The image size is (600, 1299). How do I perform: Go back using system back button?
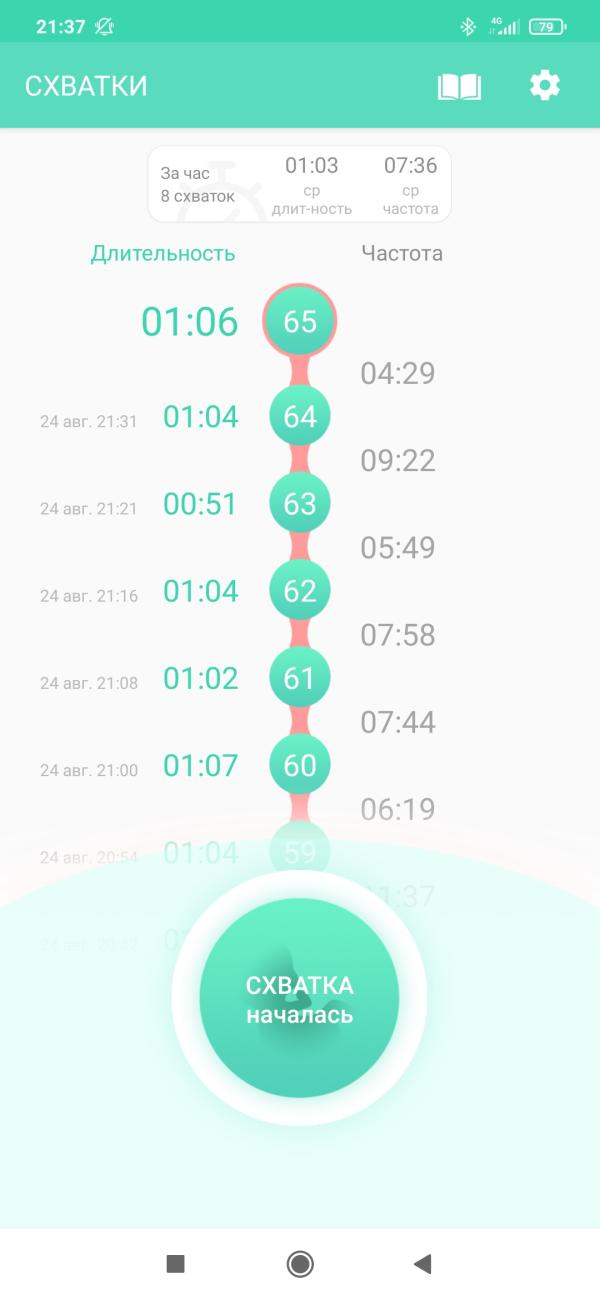[x=422, y=1264]
